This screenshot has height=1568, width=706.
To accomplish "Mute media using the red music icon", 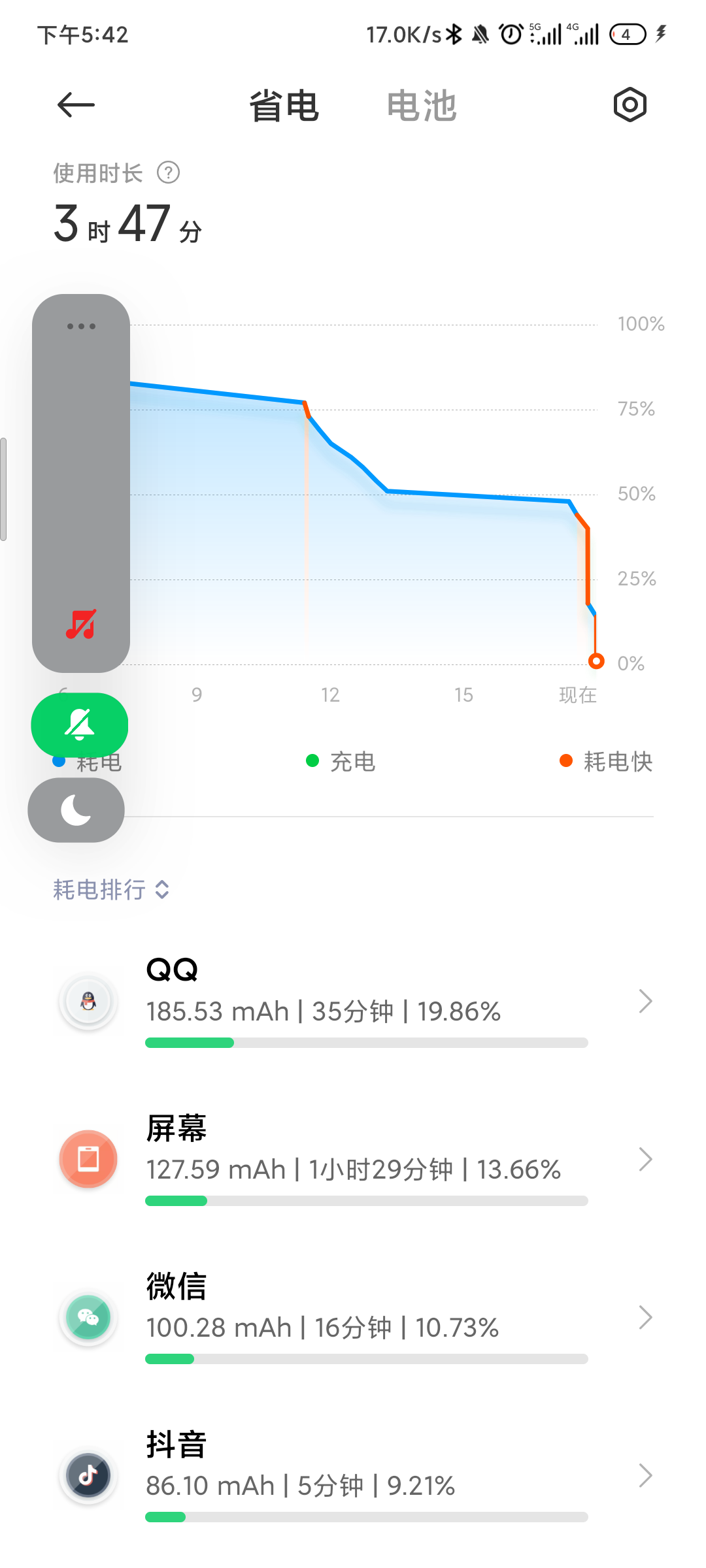I will click(81, 624).
